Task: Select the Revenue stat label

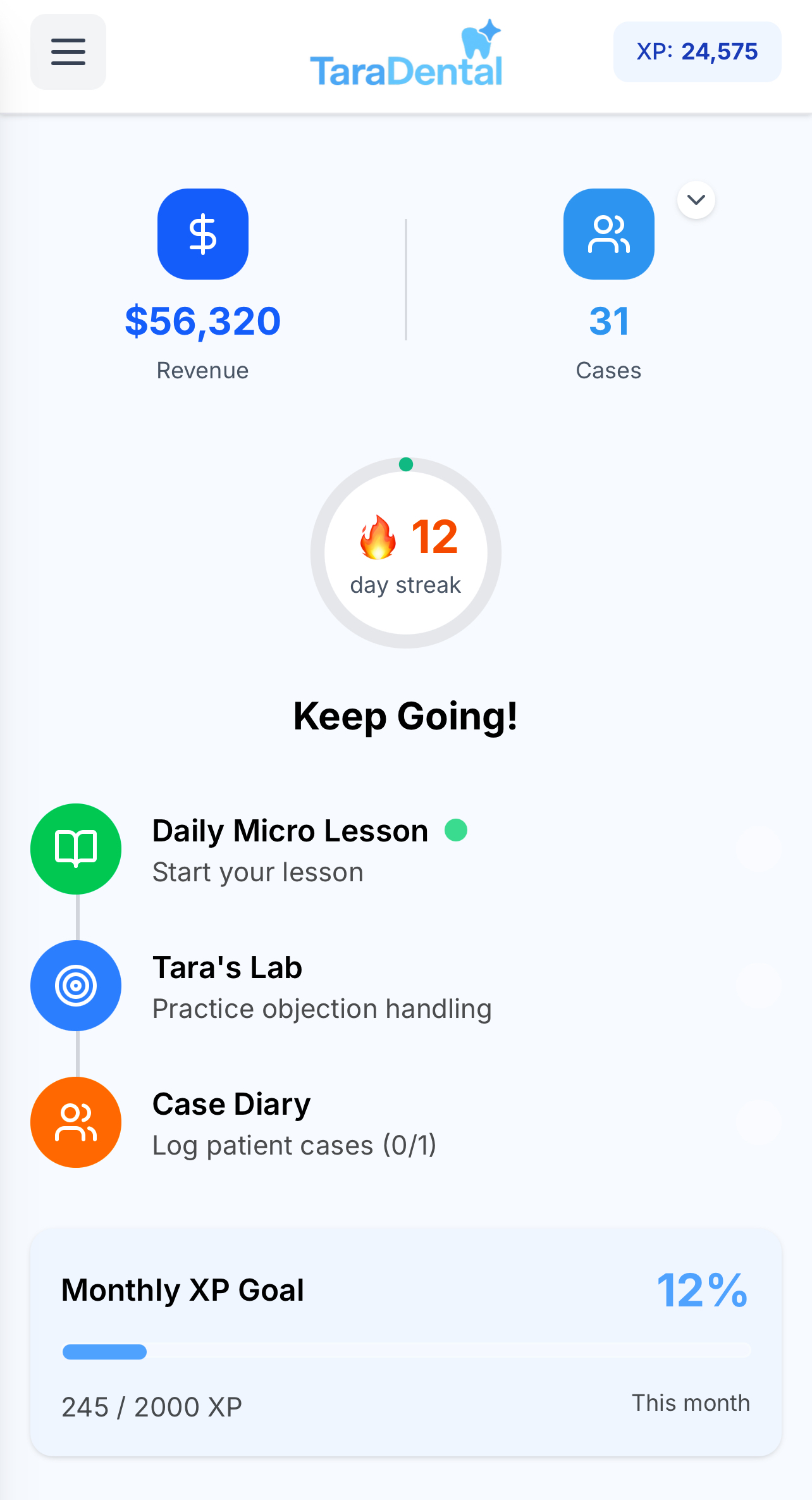Action: 202,370
